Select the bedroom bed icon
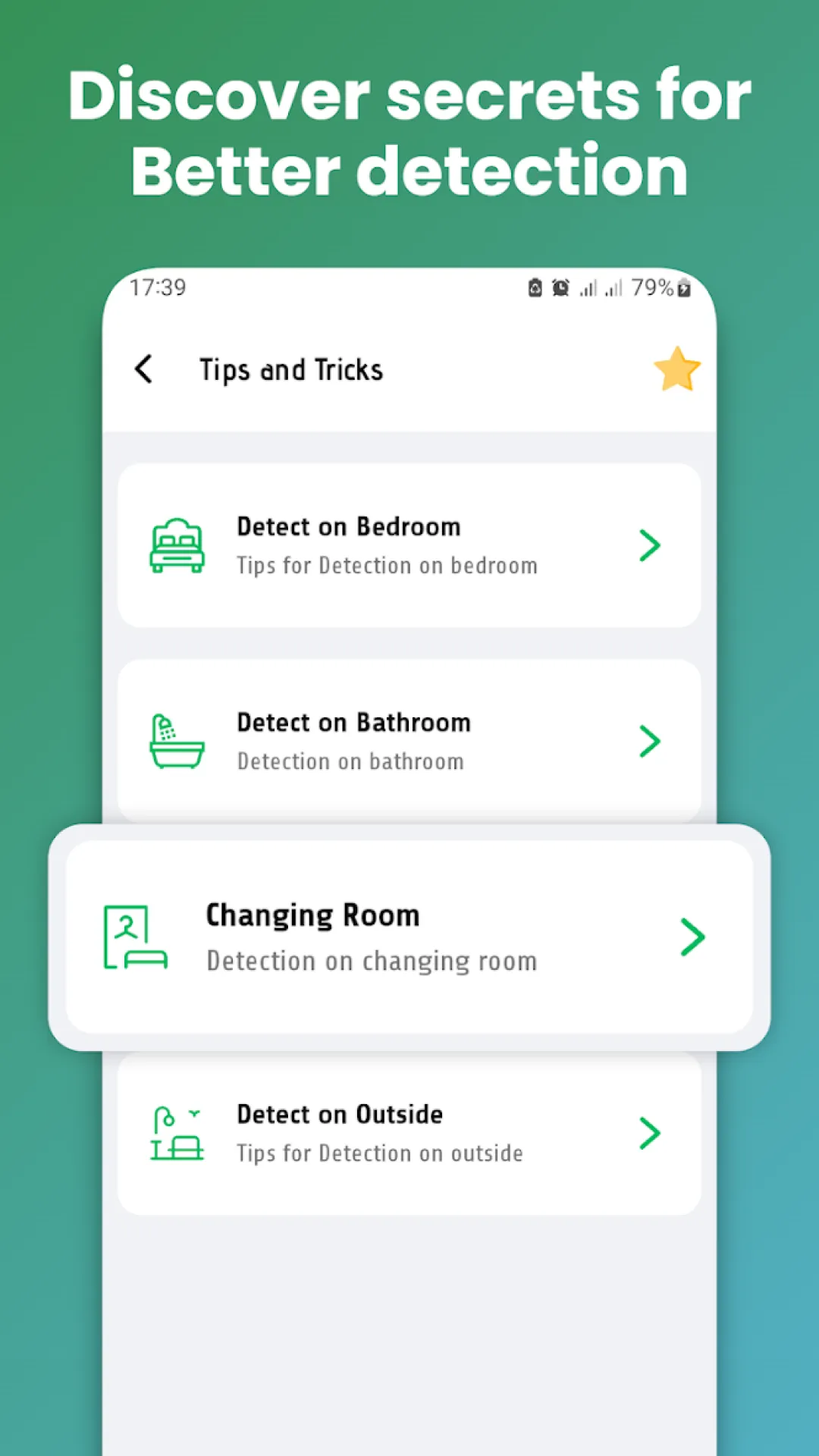The width and height of the screenshot is (819, 1456). point(176,544)
